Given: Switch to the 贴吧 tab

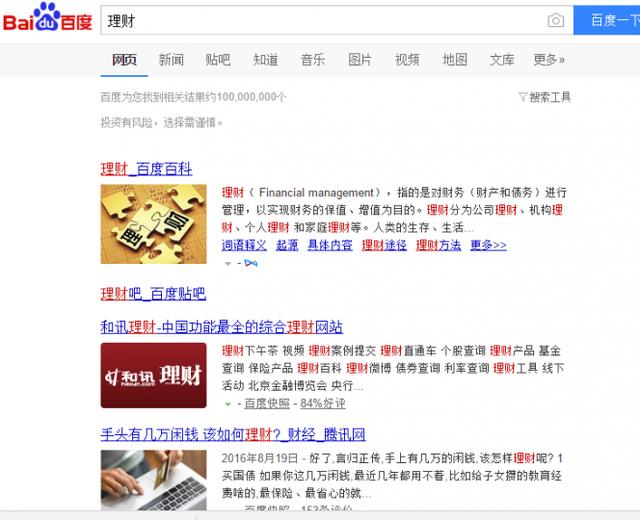Looking at the screenshot, I should pyautogui.click(x=218, y=60).
